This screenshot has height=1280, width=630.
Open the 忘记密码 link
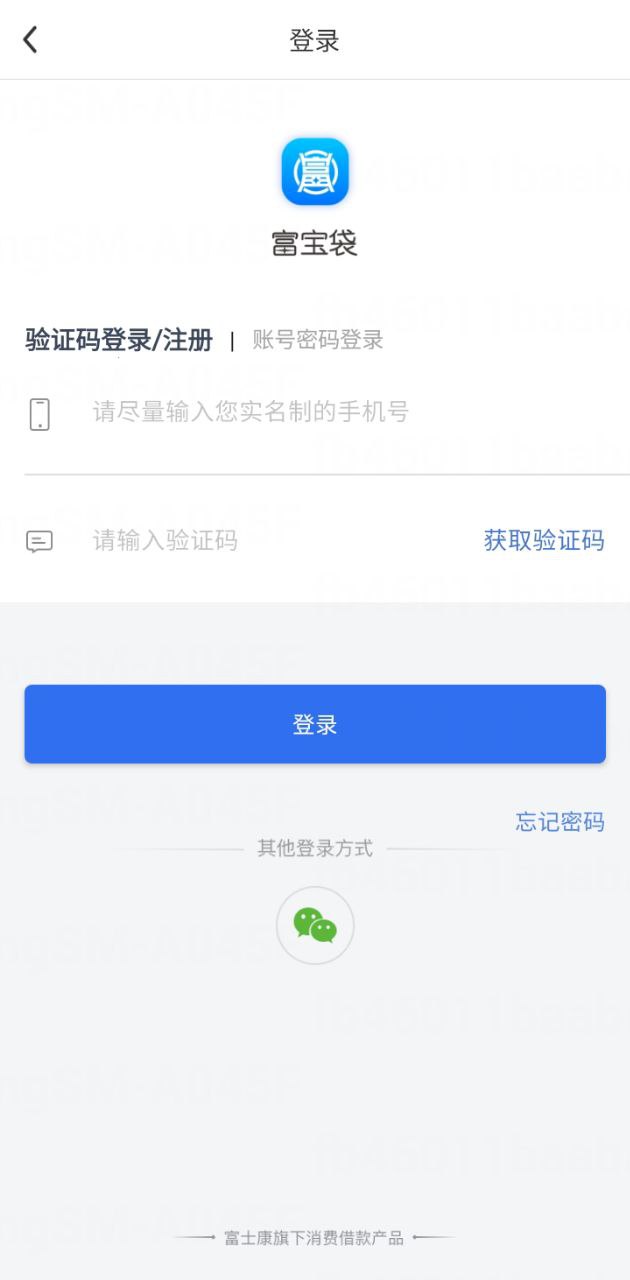(x=560, y=822)
